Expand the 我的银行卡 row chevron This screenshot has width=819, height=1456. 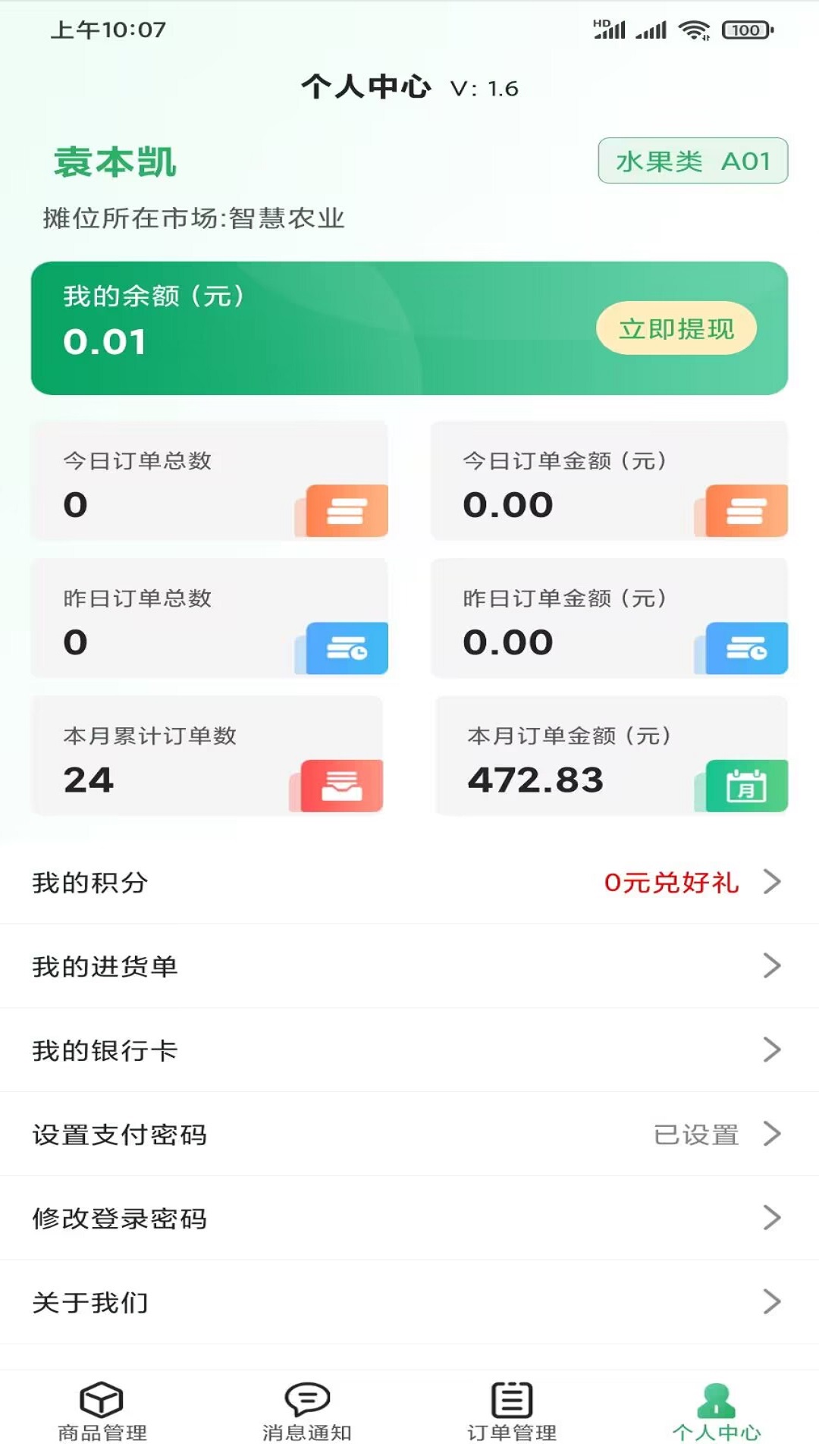coord(774,1050)
